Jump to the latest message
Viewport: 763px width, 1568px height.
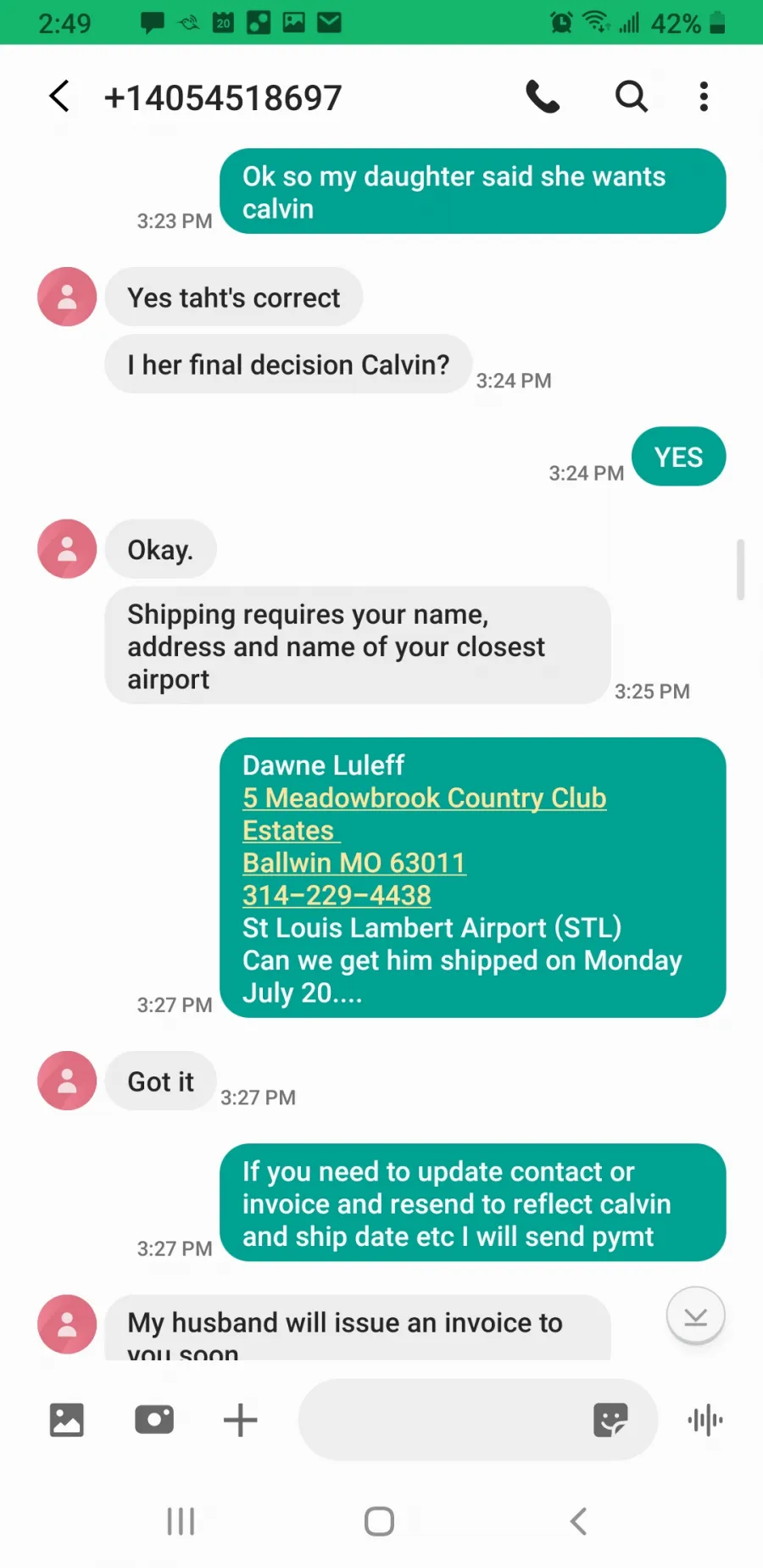pyautogui.click(x=695, y=1316)
